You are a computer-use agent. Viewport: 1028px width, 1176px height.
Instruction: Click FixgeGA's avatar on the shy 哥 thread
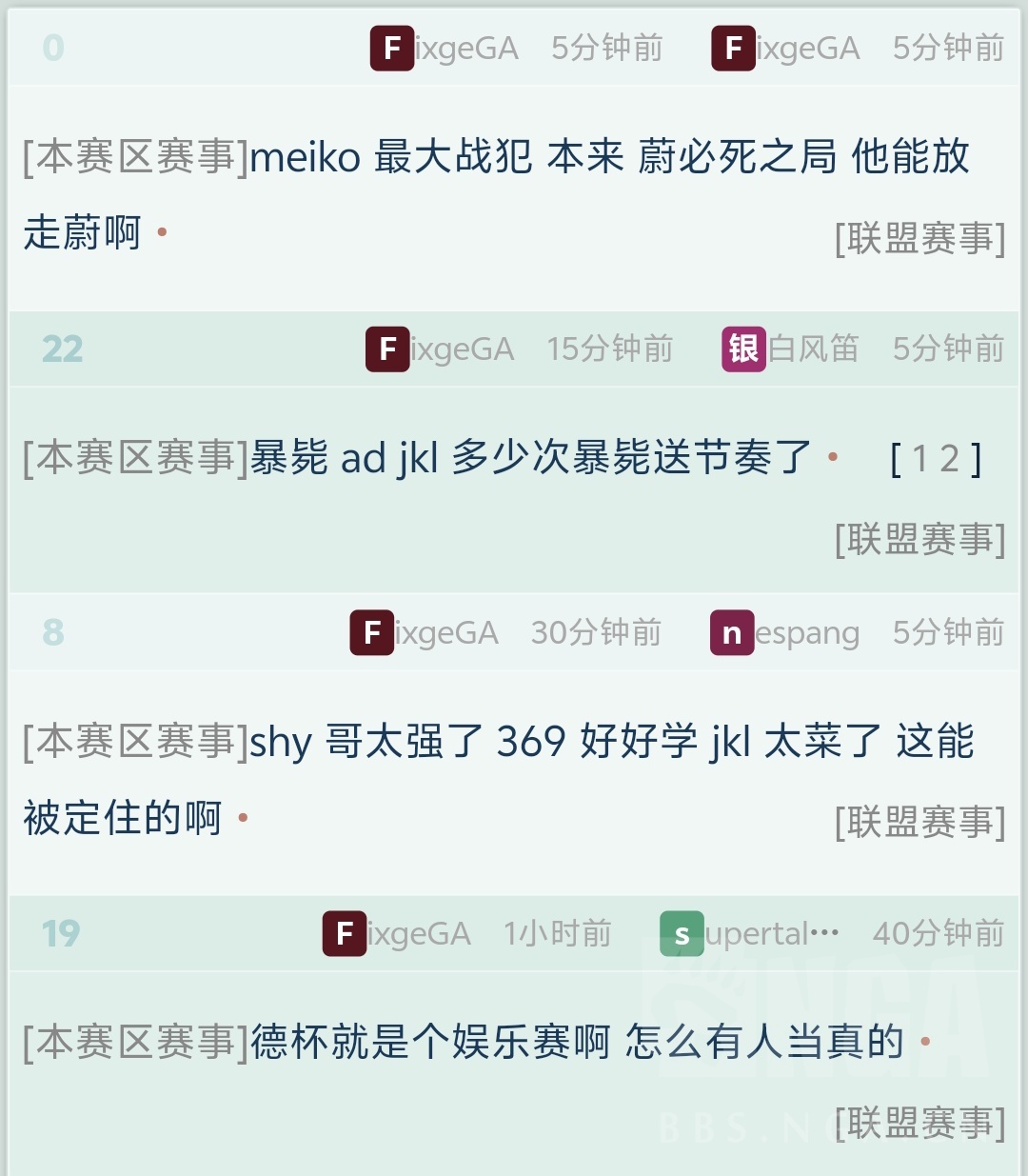click(x=371, y=632)
